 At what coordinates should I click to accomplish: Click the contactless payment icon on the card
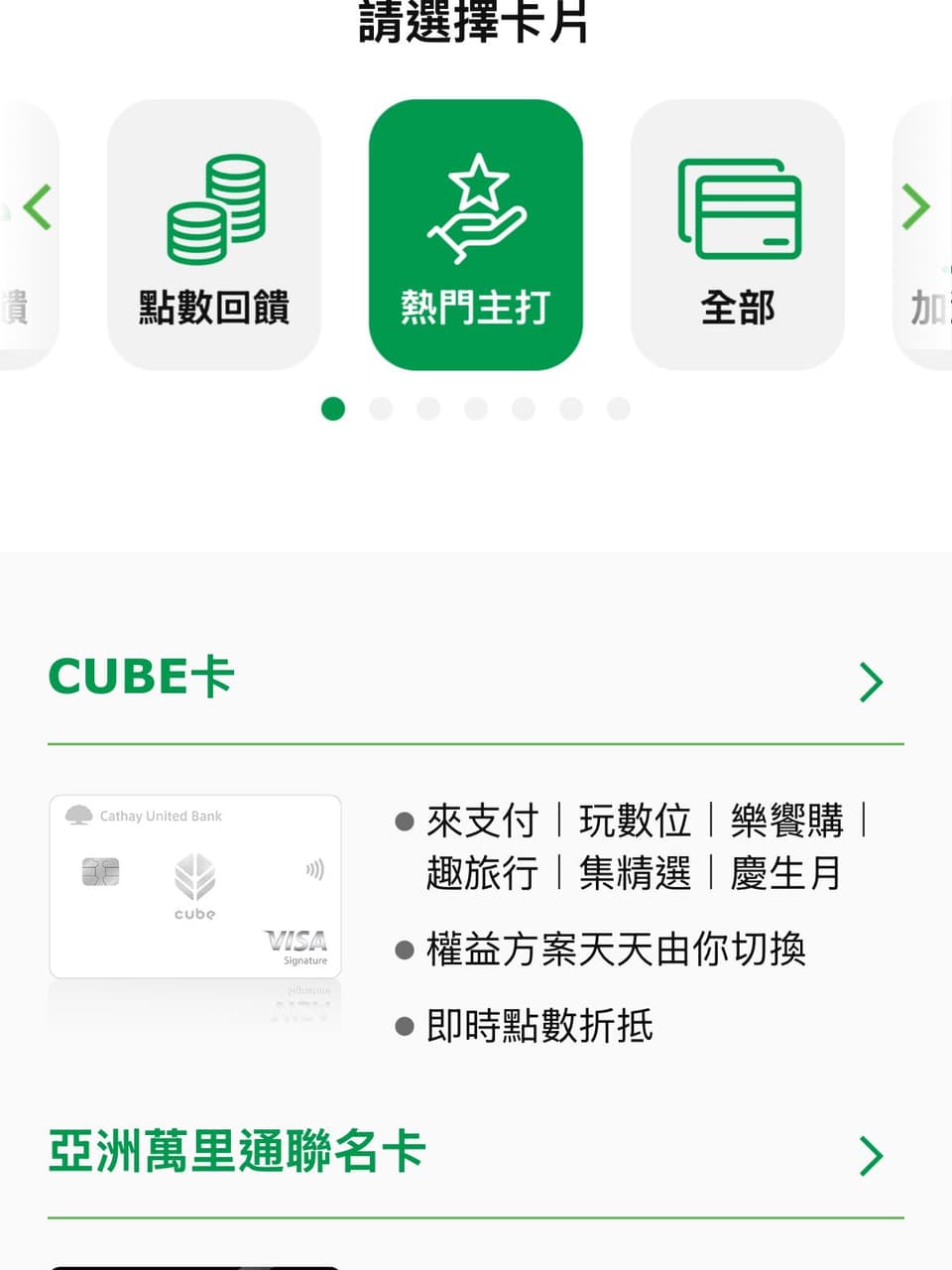(314, 869)
